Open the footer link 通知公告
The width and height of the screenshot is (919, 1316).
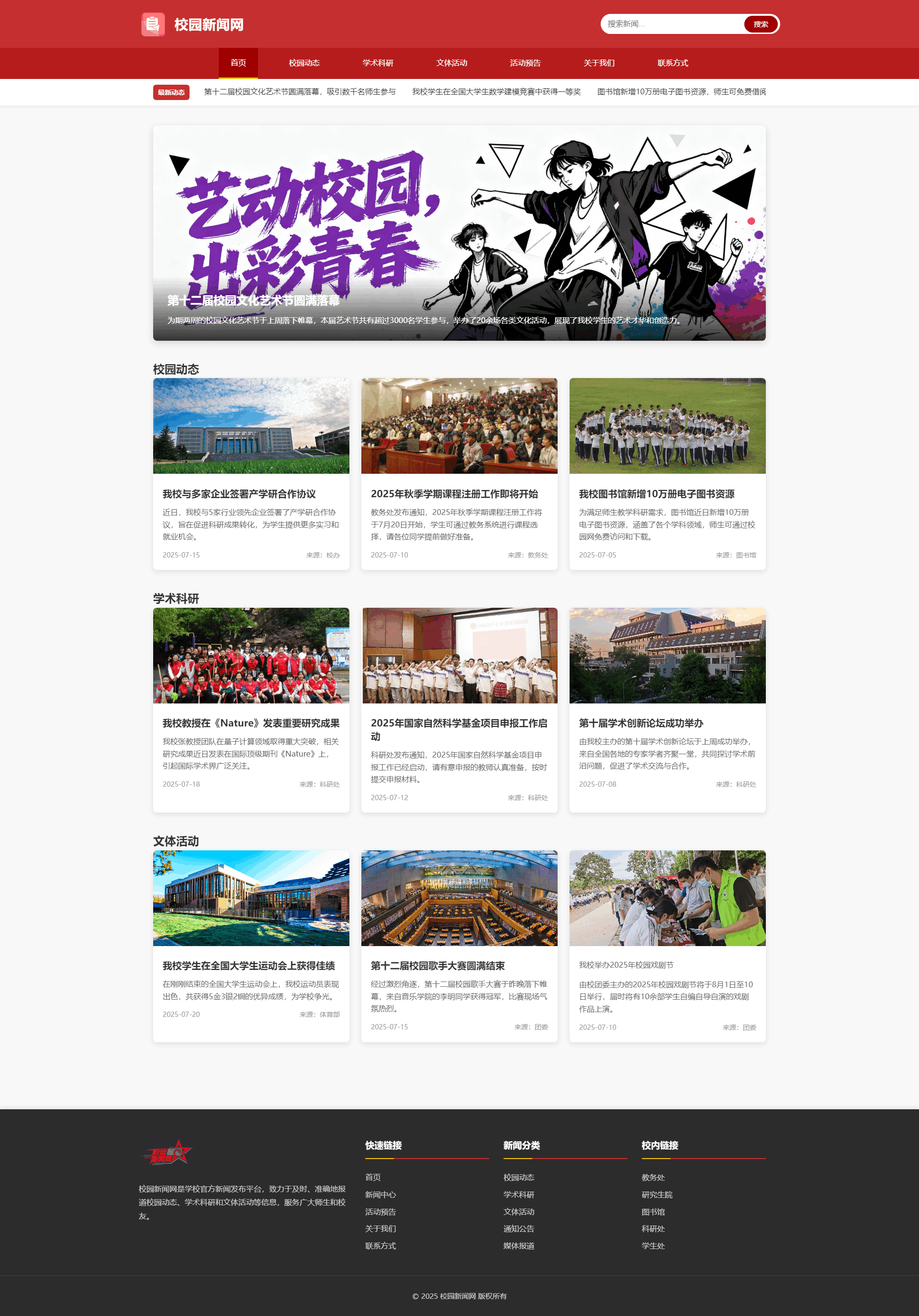pyautogui.click(x=518, y=1228)
